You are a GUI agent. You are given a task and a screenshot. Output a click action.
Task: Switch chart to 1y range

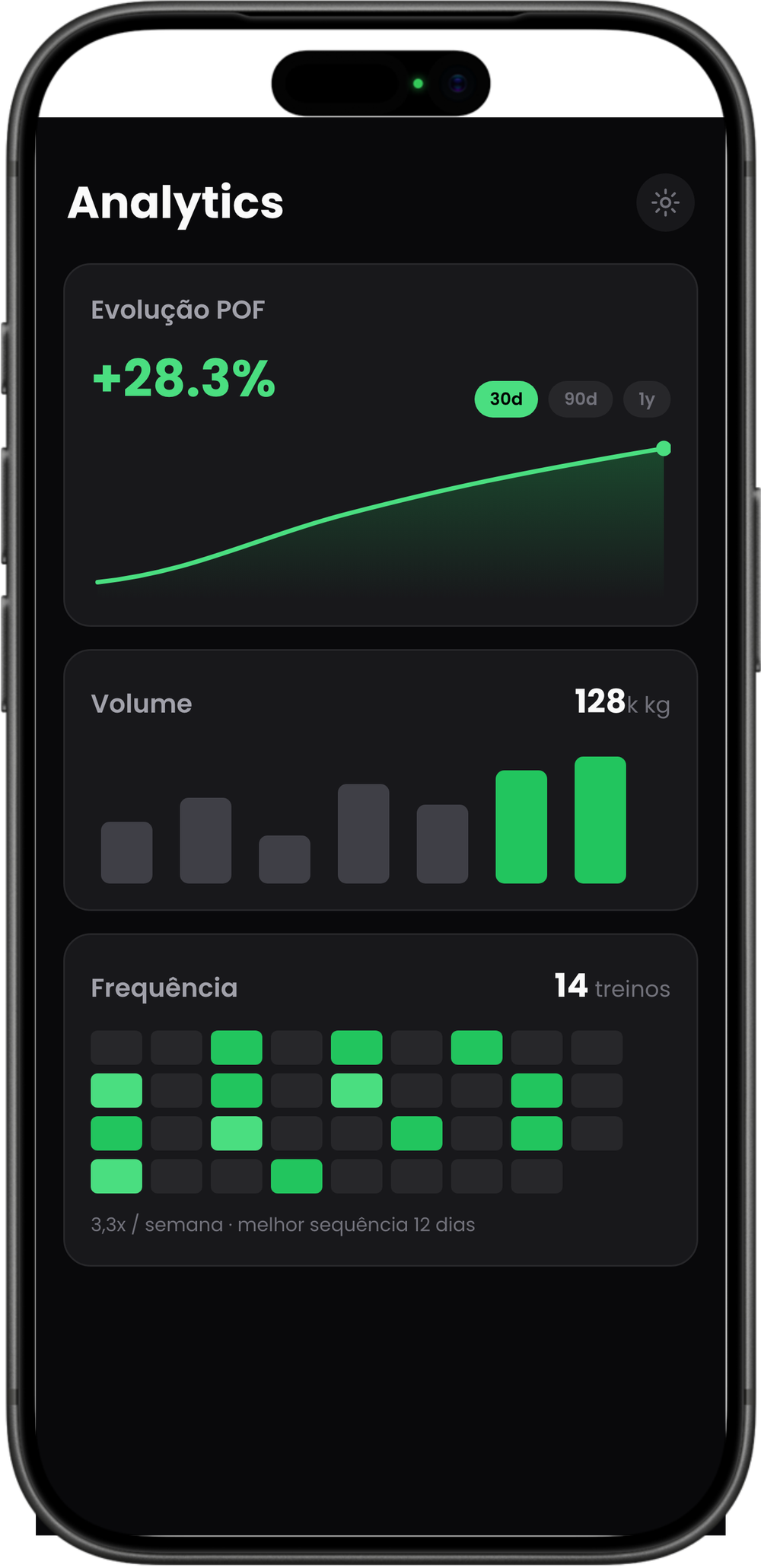(x=647, y=399)
